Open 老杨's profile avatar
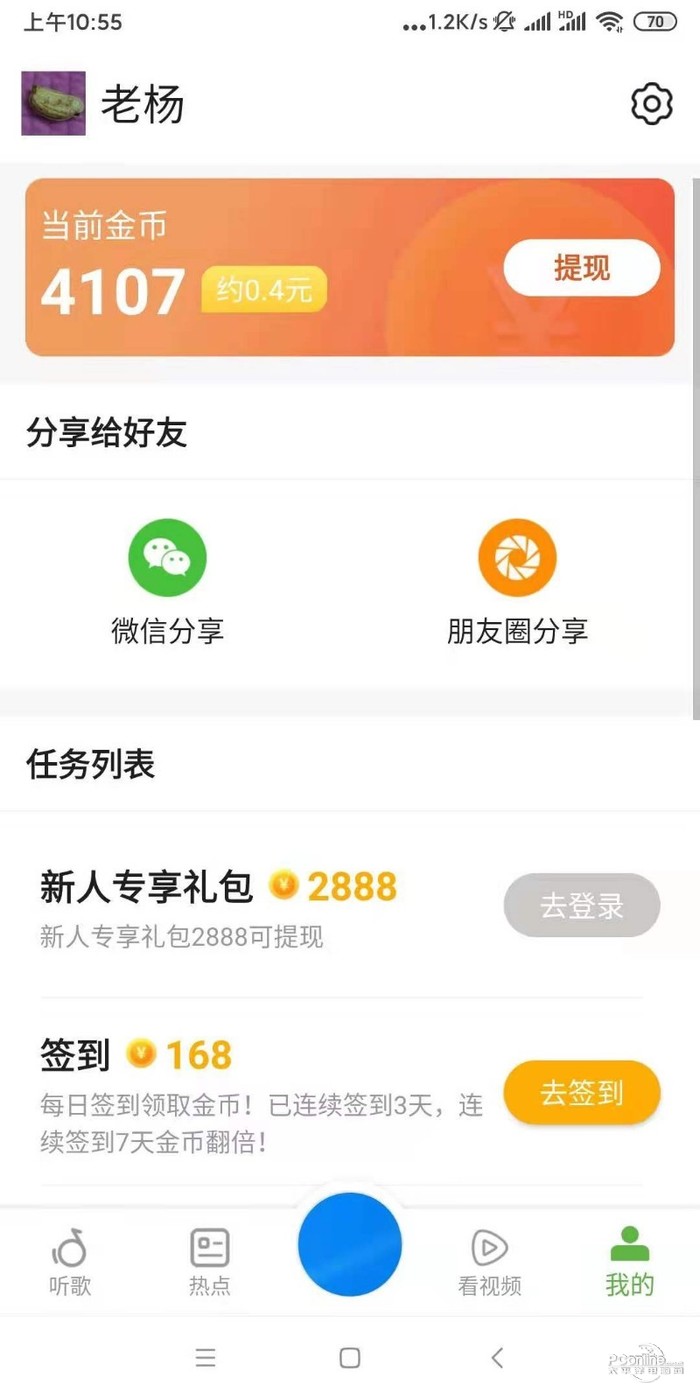 tap(53, 104)
